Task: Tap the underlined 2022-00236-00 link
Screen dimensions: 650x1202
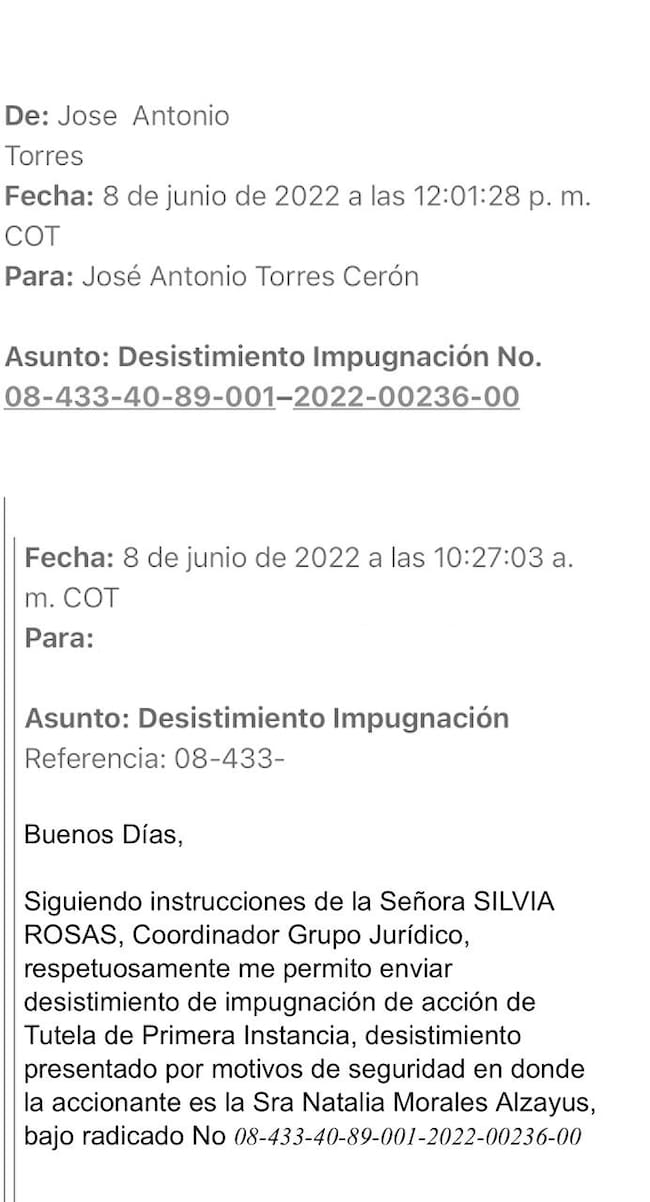Action: pyautogui.click(x=406, y=397)
